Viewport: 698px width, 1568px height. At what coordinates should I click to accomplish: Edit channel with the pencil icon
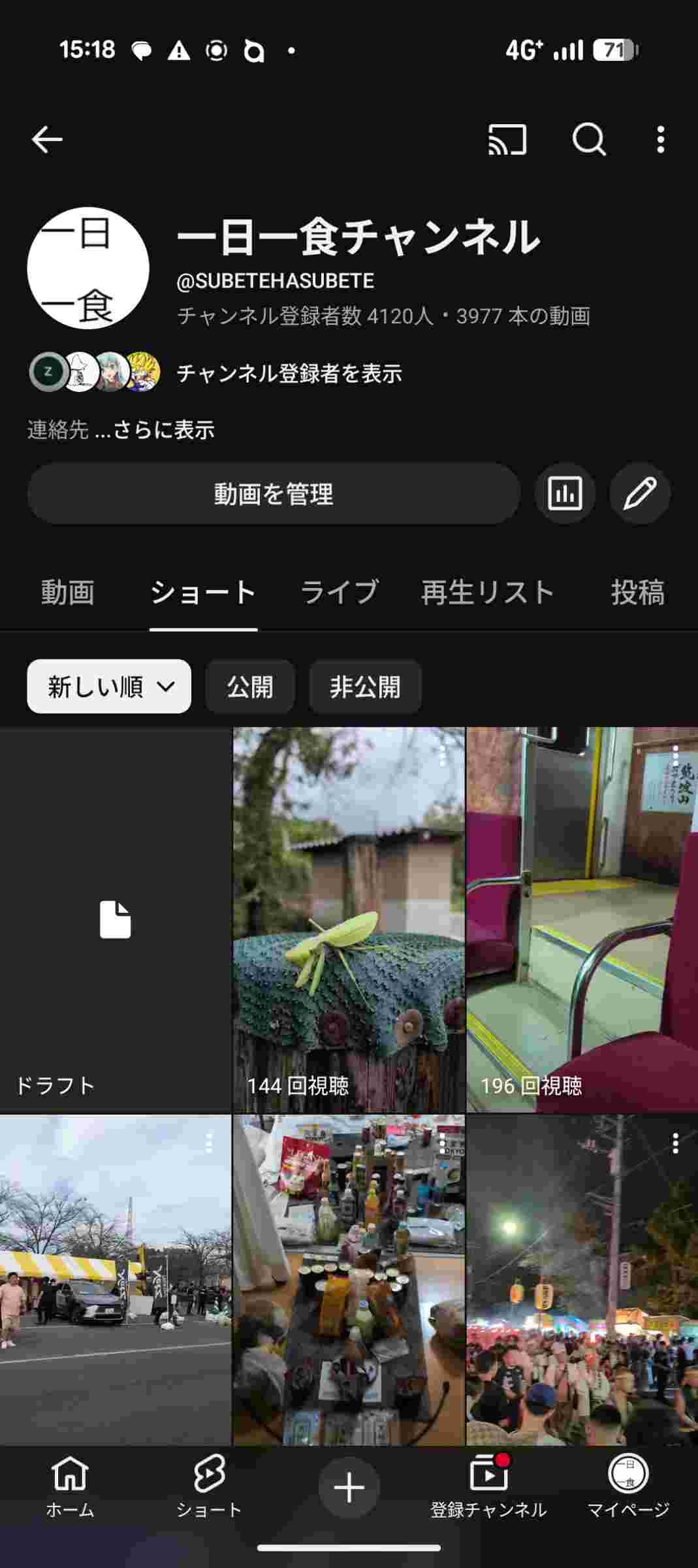(x=640, y=494)
